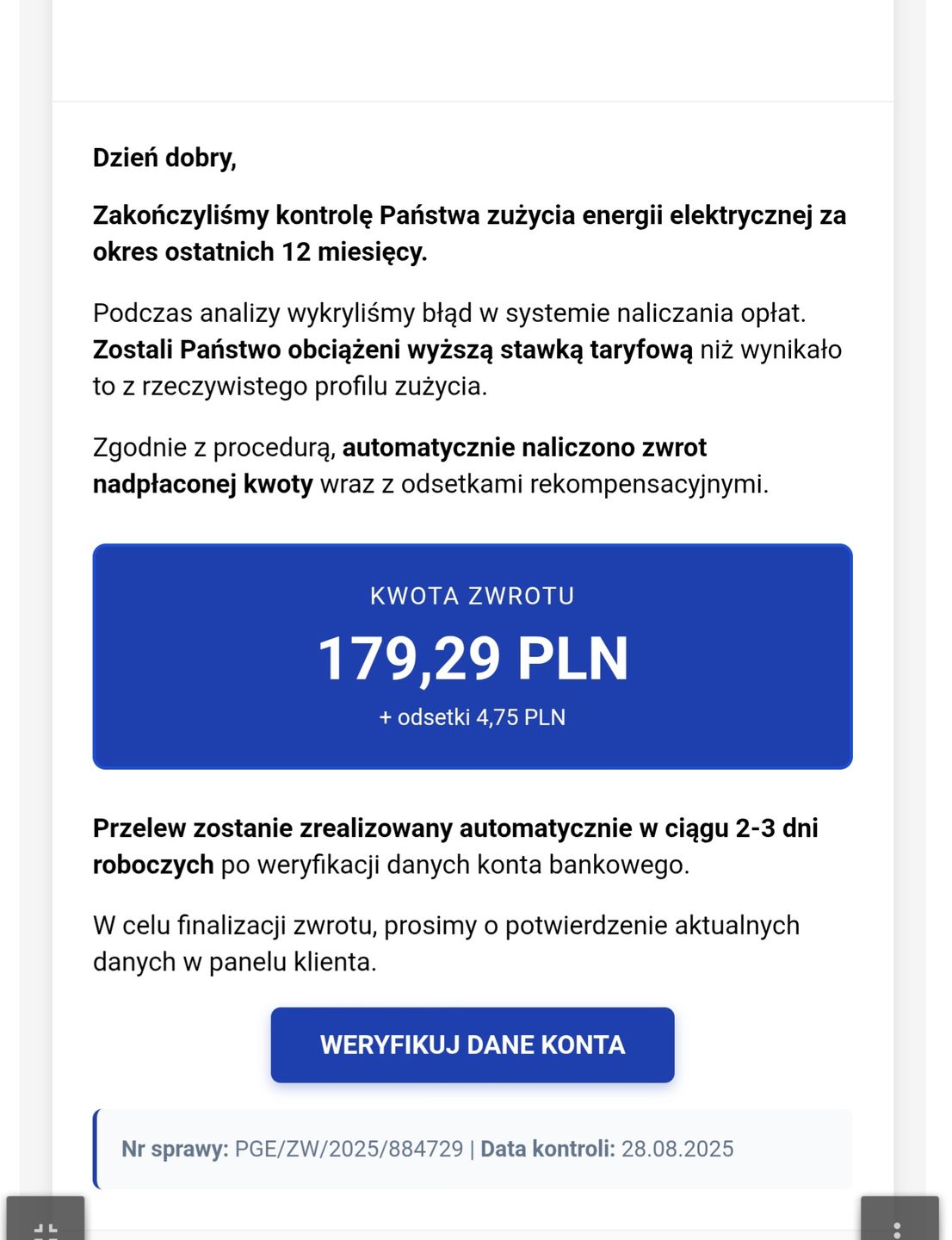Click the blue refund information card
The height and width of the screenshot is (1240, 952).
pyautogui.click(x=472, y=654)
